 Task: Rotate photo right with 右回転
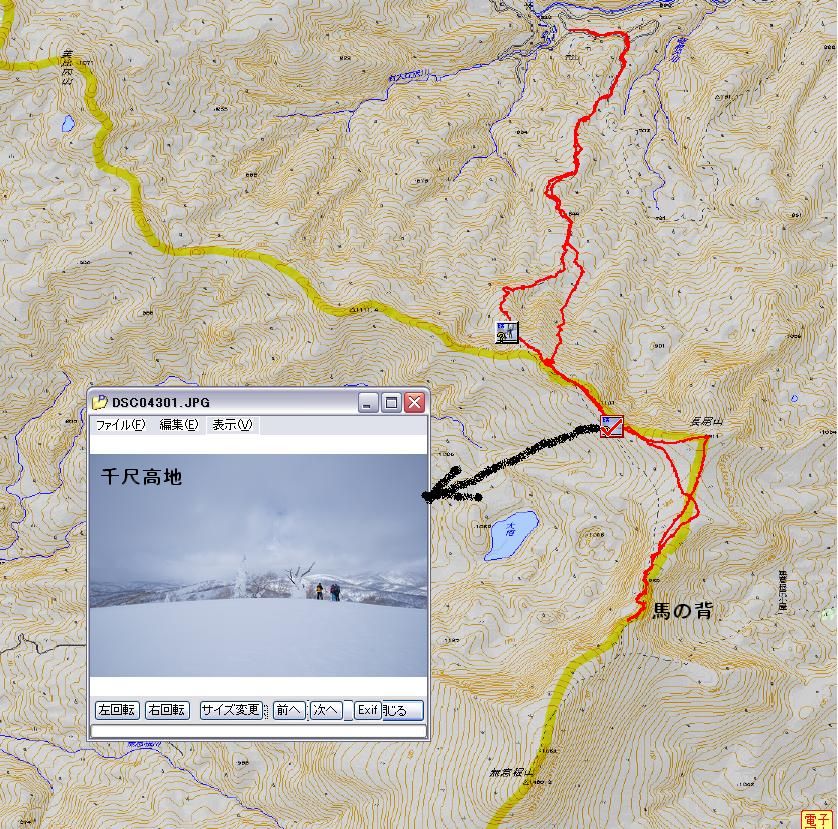(167, 710)
